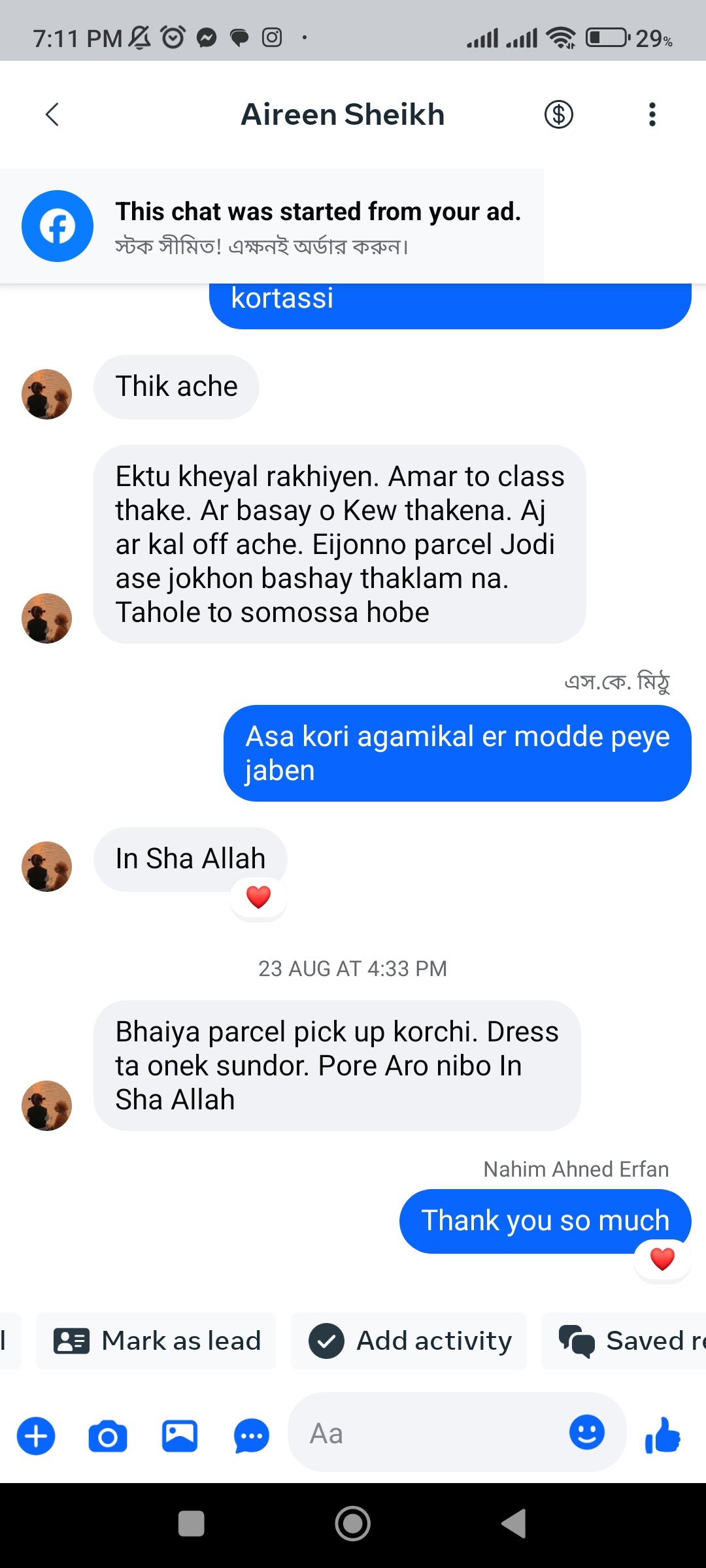Tap heart reaction on Thank you so much

(x=662, y=1258)
